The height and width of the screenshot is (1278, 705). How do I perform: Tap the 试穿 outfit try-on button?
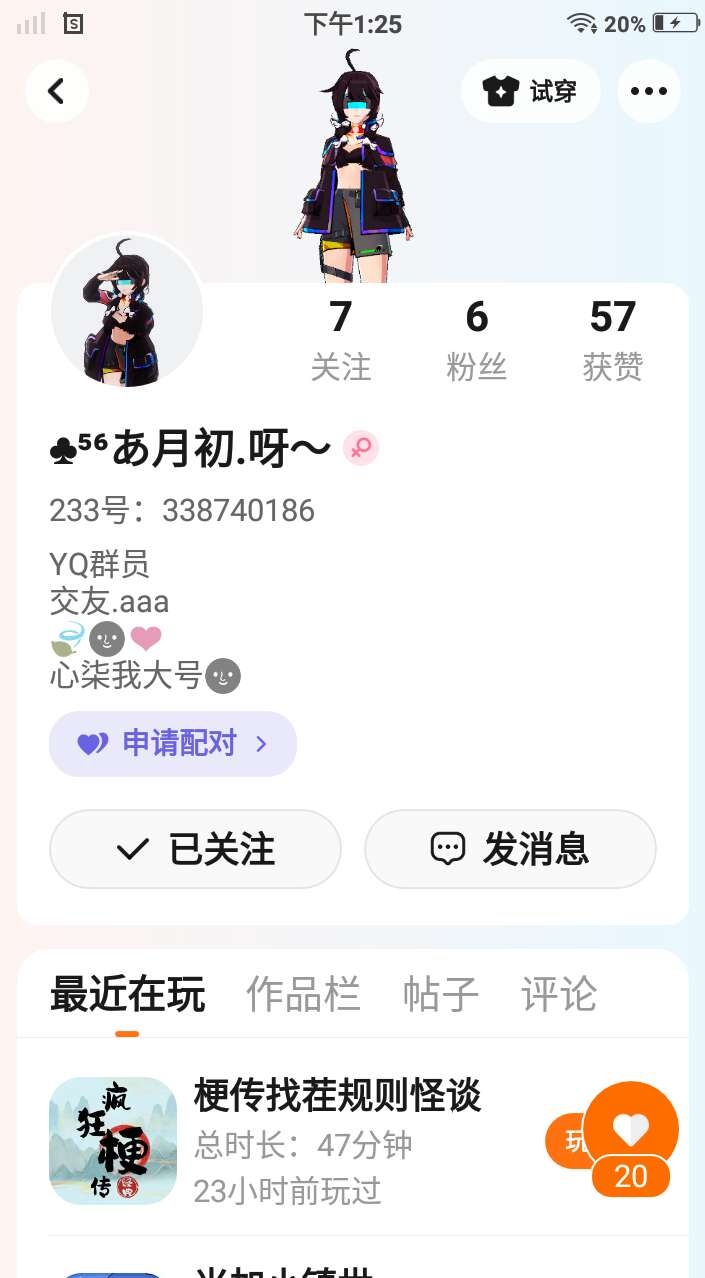point(530,91)
